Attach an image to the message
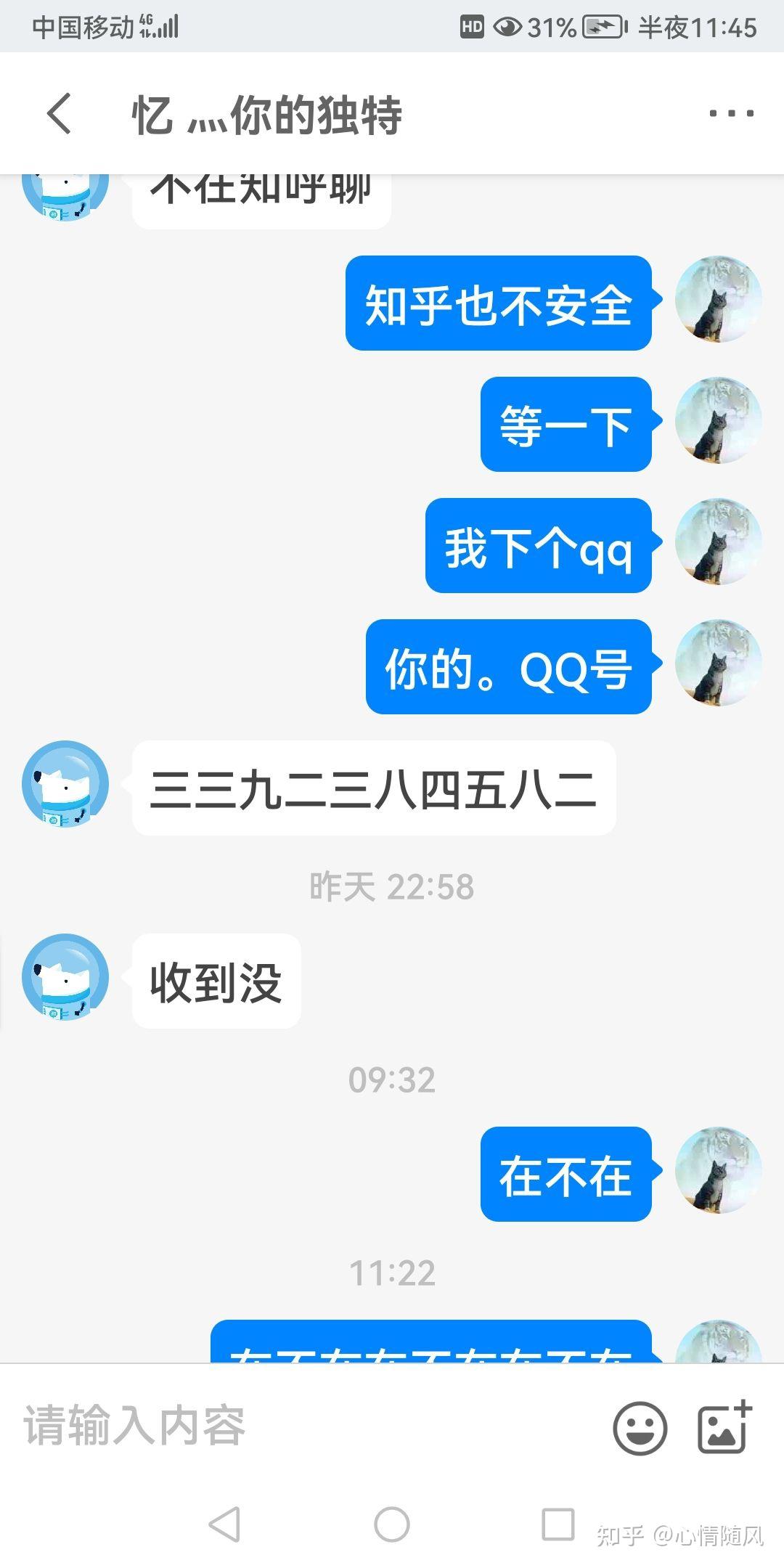 coord(724,1426)
